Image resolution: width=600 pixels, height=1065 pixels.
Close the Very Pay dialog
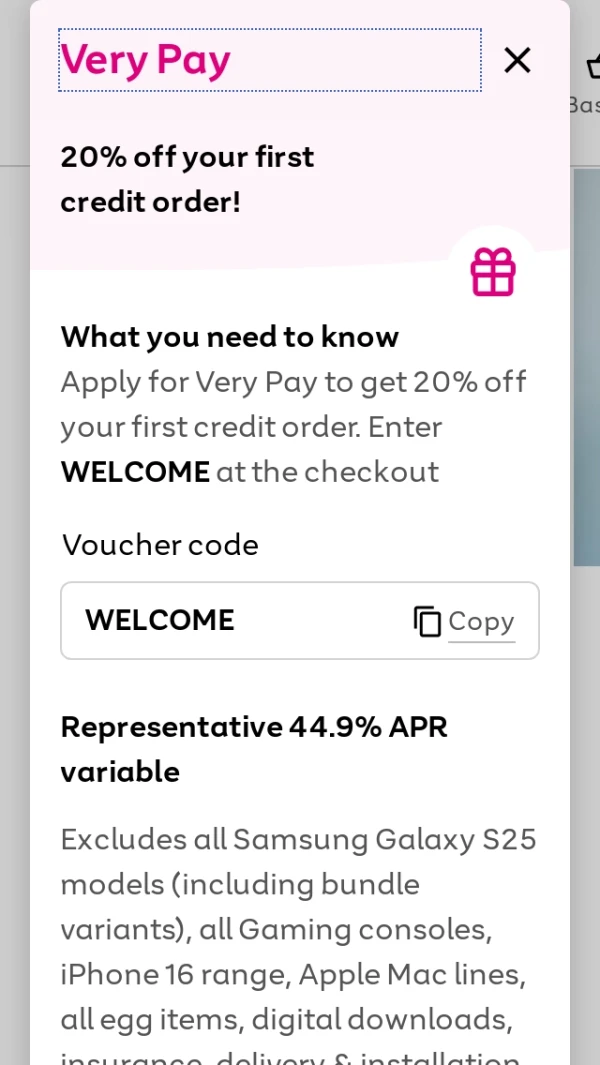coord(517,60)
